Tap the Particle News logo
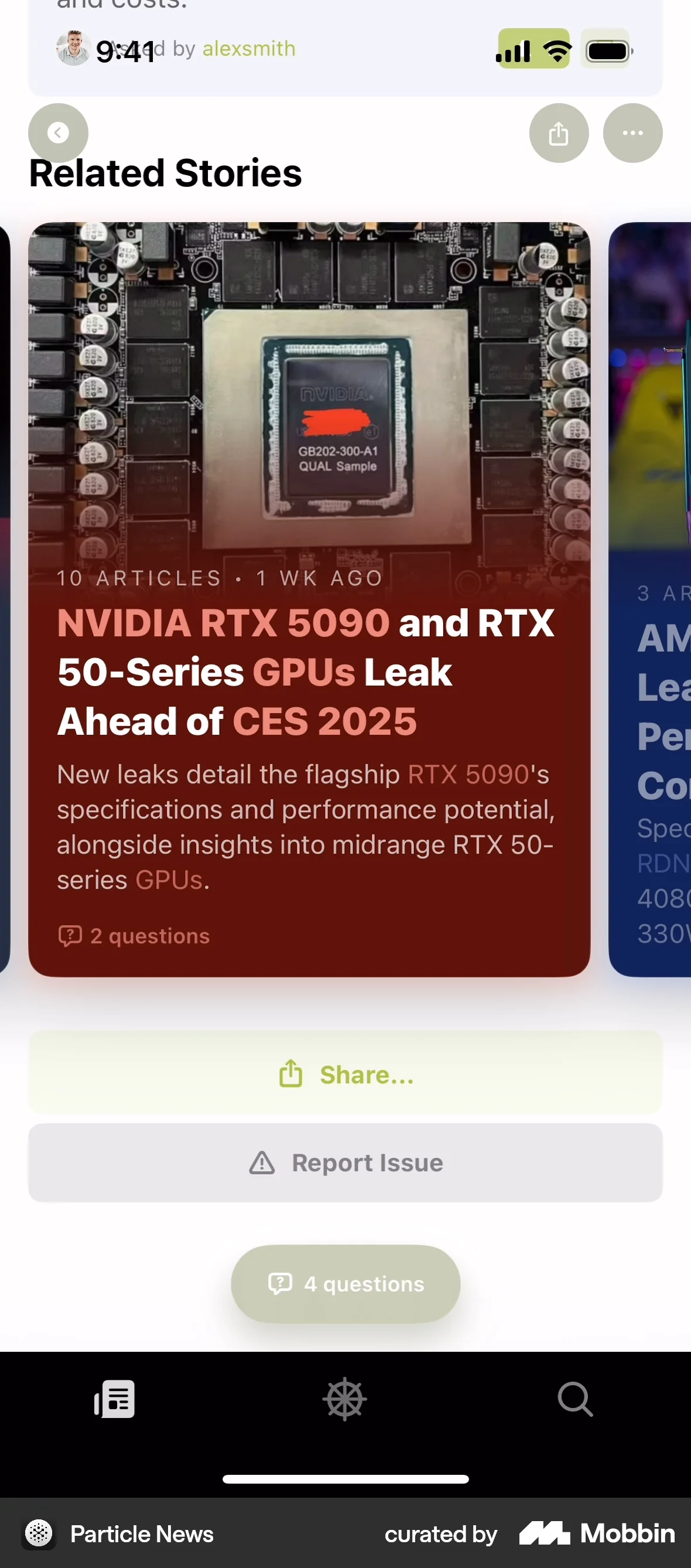This screenshot has height=1568, width=691. click(37, 1534)
